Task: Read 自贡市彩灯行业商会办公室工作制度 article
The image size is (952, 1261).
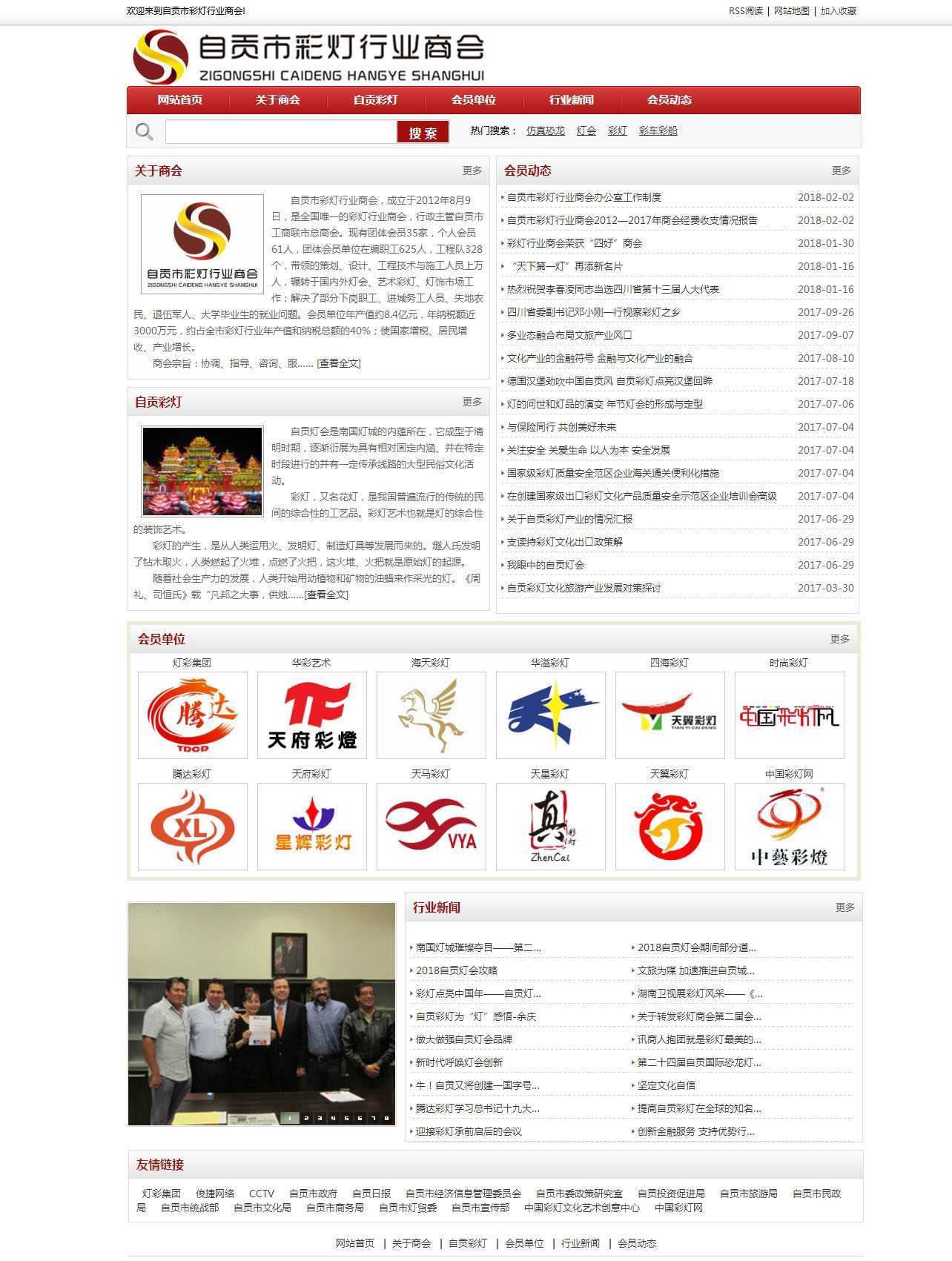Action: (584, 197)
